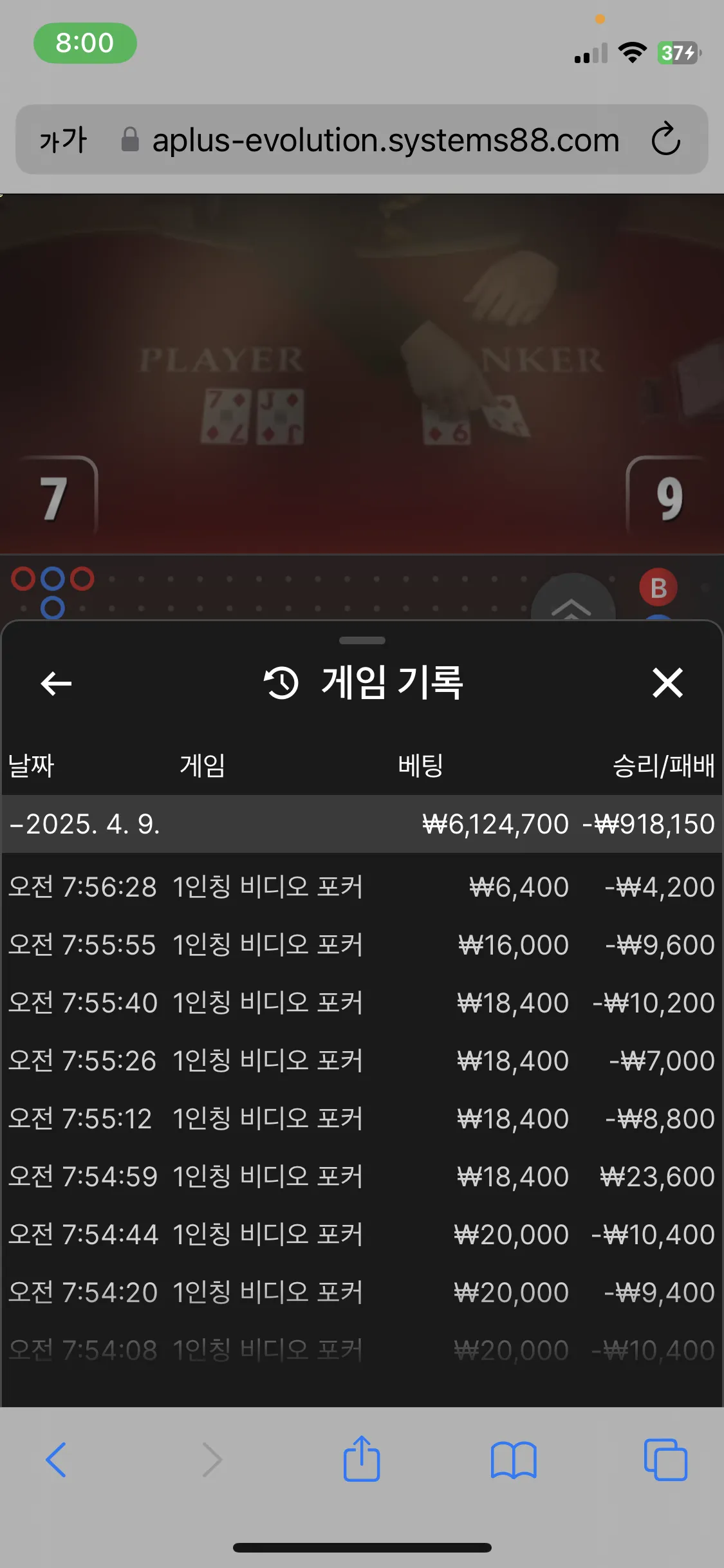Share this page from Safari toolbar
The image size is (724, 1568).
point(362,1458)
